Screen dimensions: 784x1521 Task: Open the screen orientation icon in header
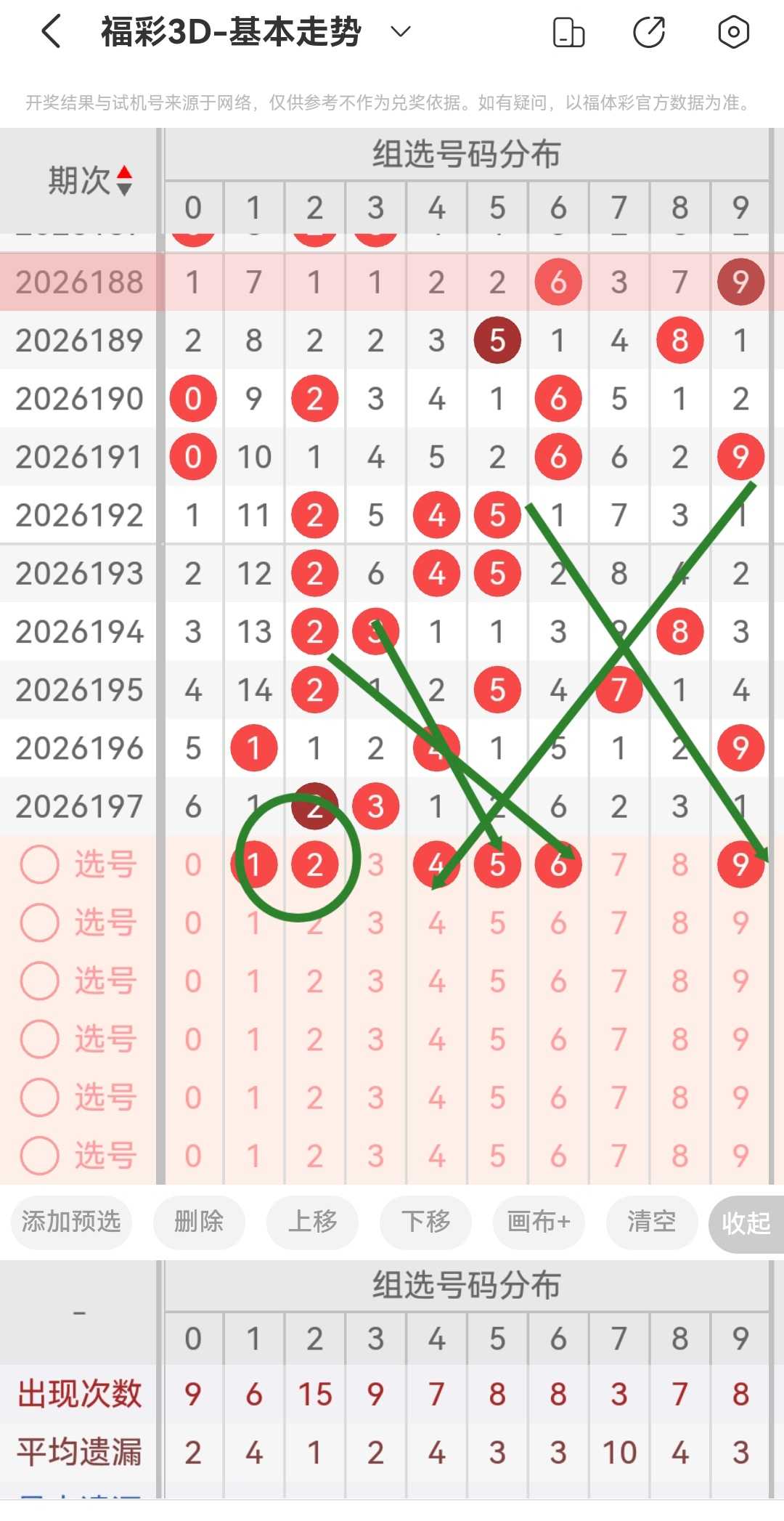[x=568, y=32]
